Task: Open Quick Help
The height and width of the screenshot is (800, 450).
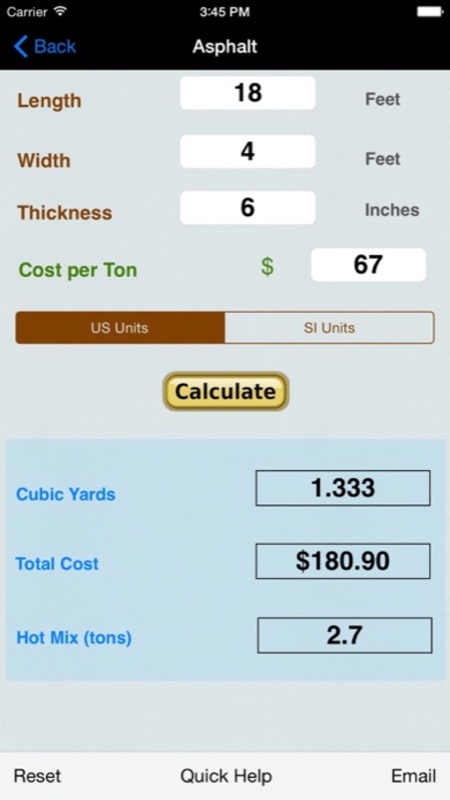Action: tap(226, 776)
